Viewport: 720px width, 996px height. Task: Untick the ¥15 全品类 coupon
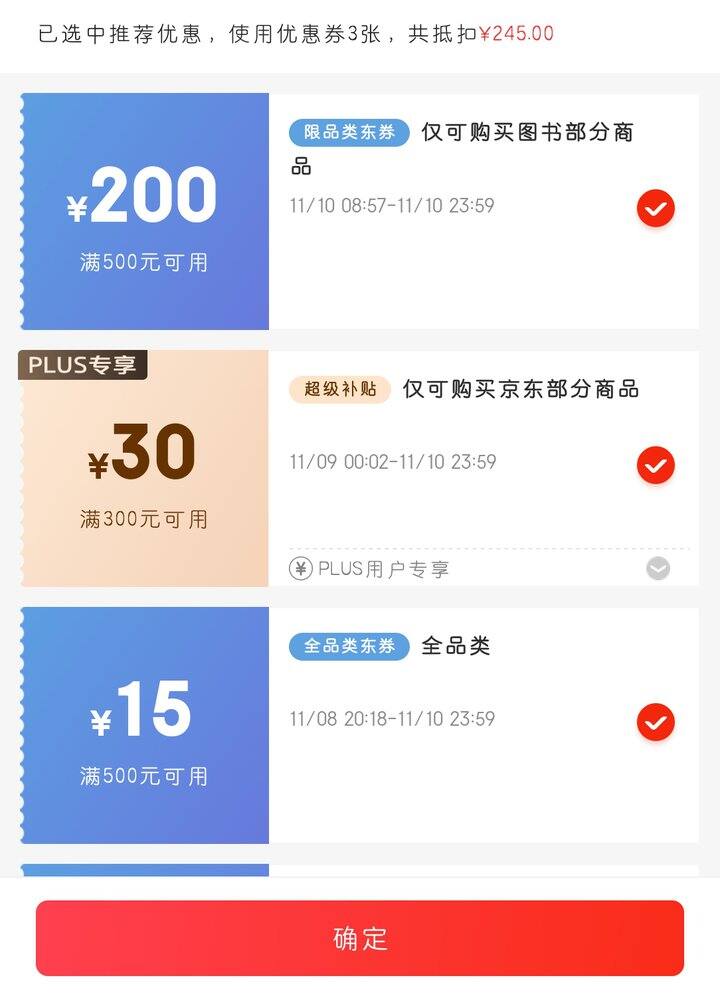(656, 722)
